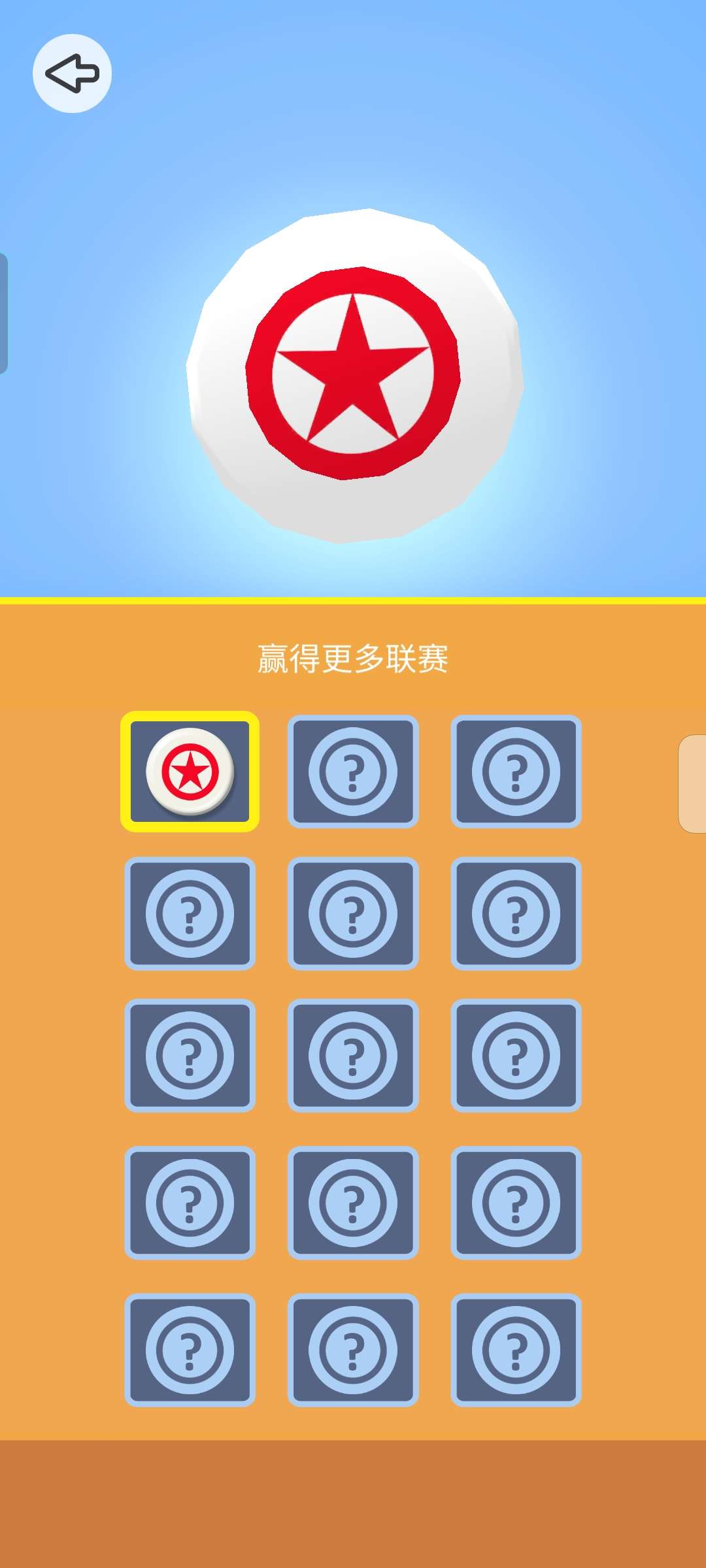Go back using the arrow button
The width and height of the screenshot is (706, 1568).
(x=72, y=73)
